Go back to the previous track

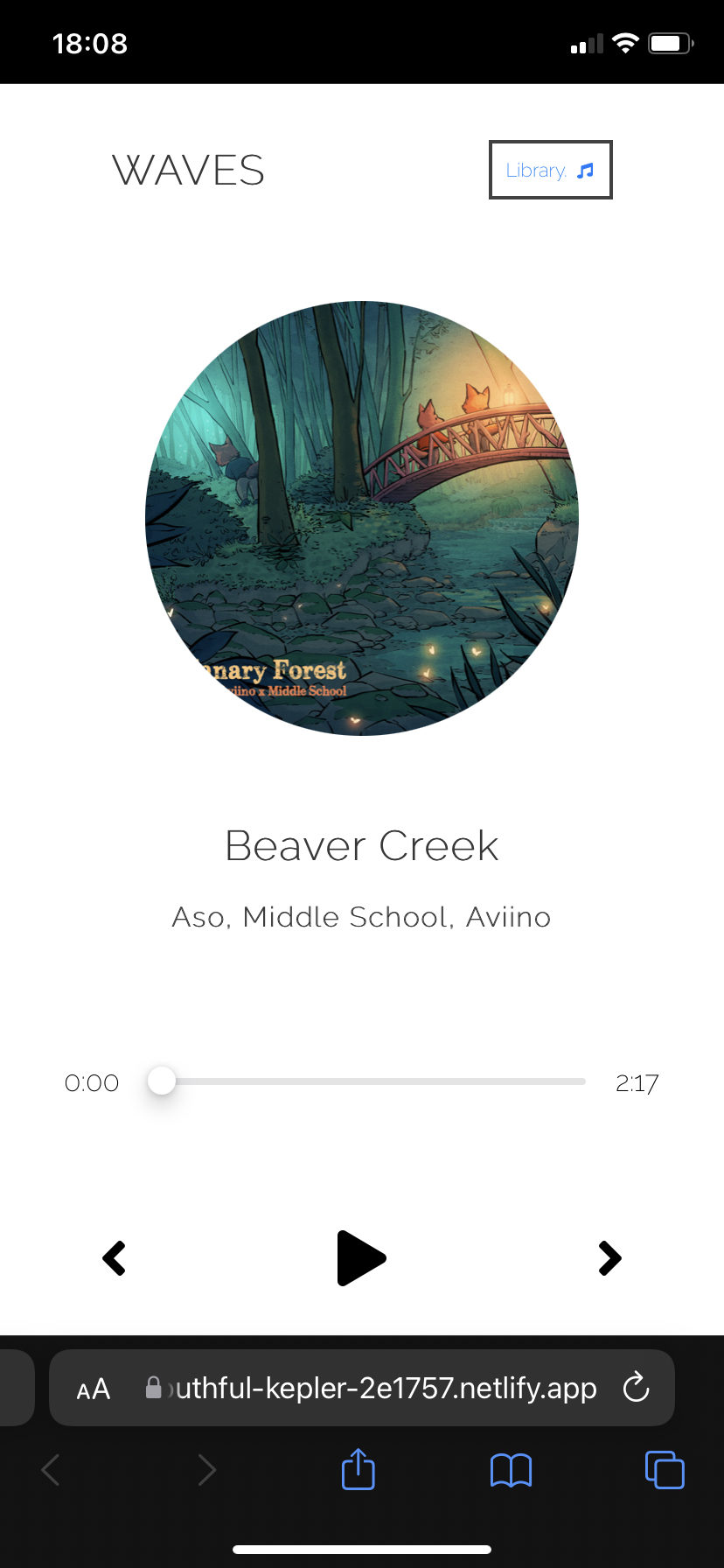115,1258
